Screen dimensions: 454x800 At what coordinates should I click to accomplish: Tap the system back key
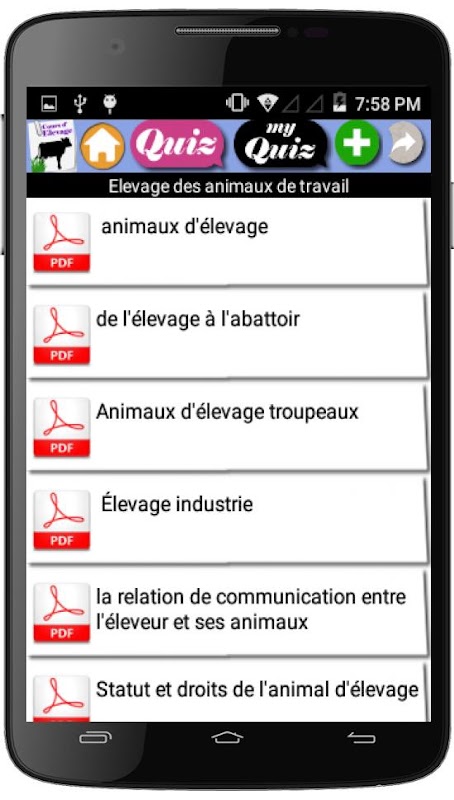click(x=361, y=738)
